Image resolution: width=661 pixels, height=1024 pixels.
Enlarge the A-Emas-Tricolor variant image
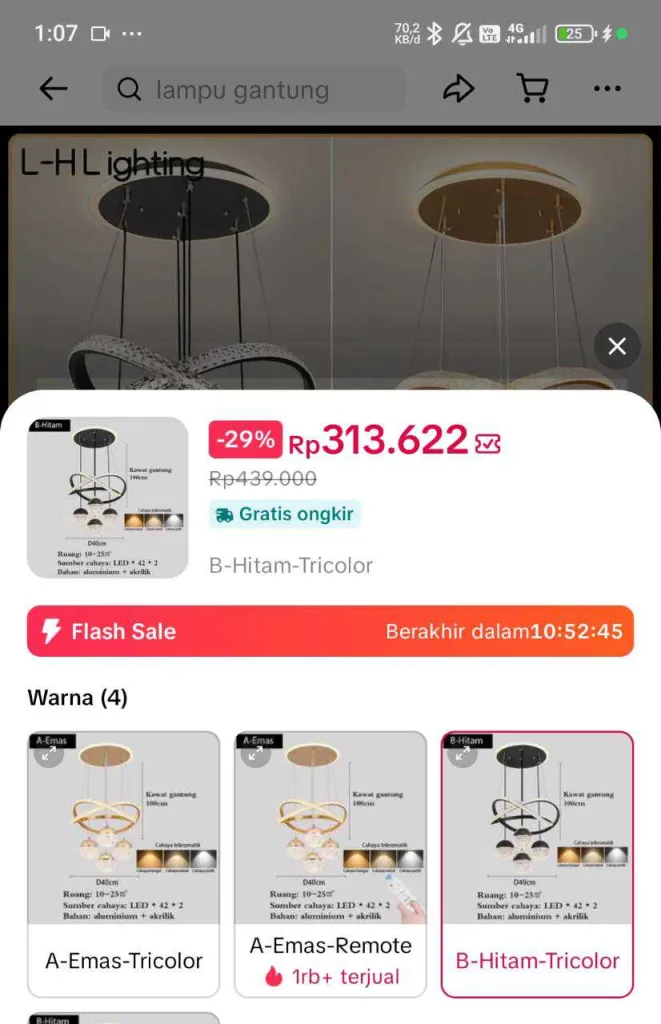pyautogui.click(x=48, y=755)
